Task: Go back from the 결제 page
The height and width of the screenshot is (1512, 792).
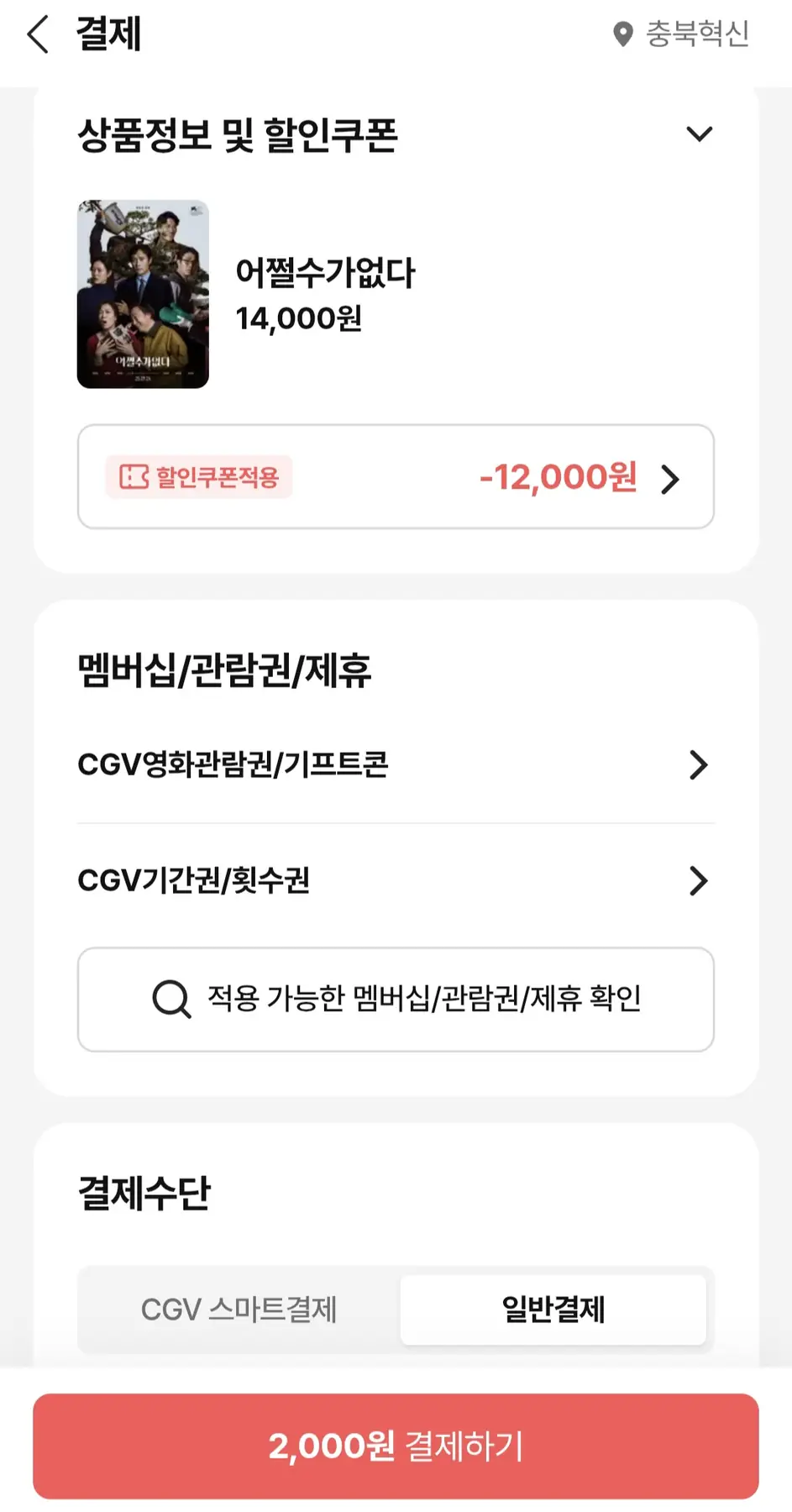Action: click(x=39, y=35)
